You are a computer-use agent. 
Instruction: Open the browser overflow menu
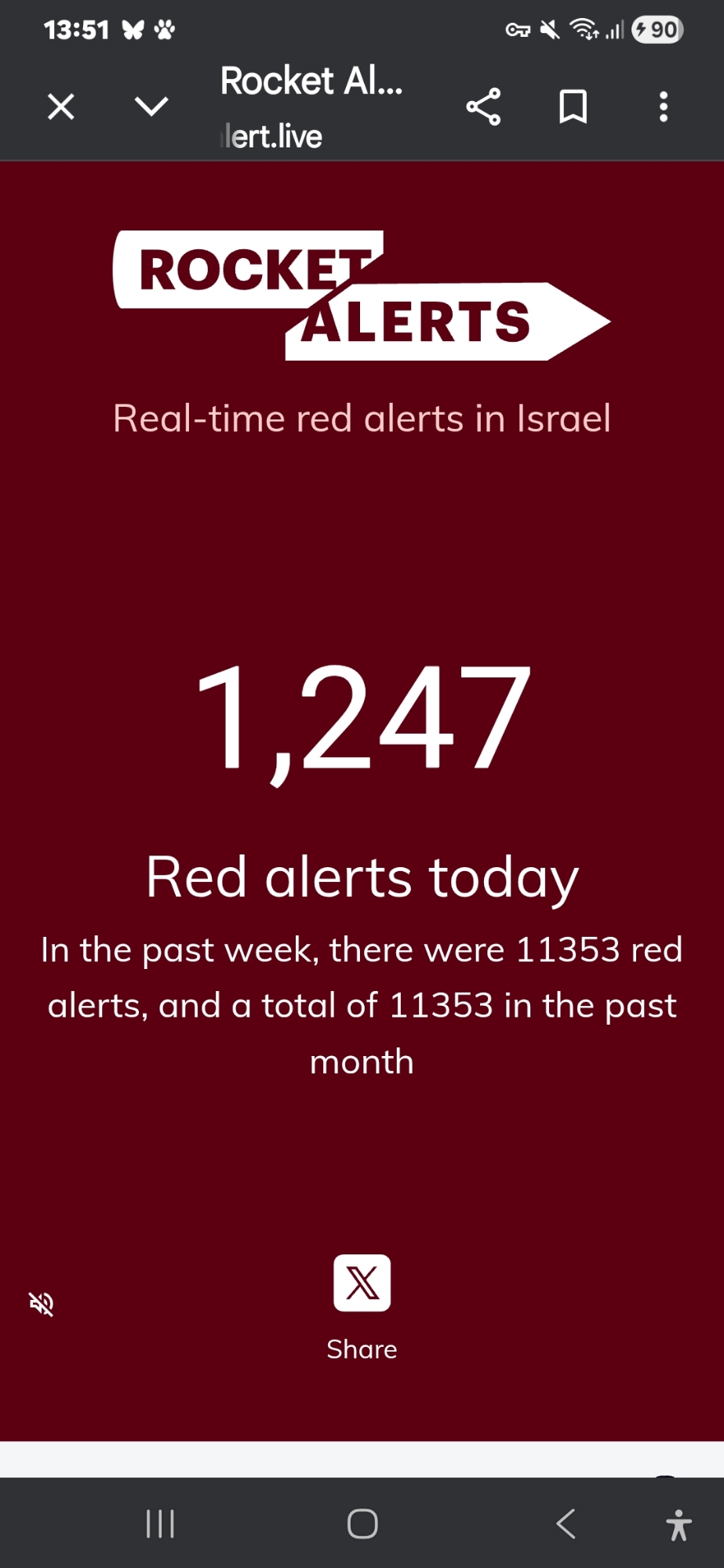[664, 107]
